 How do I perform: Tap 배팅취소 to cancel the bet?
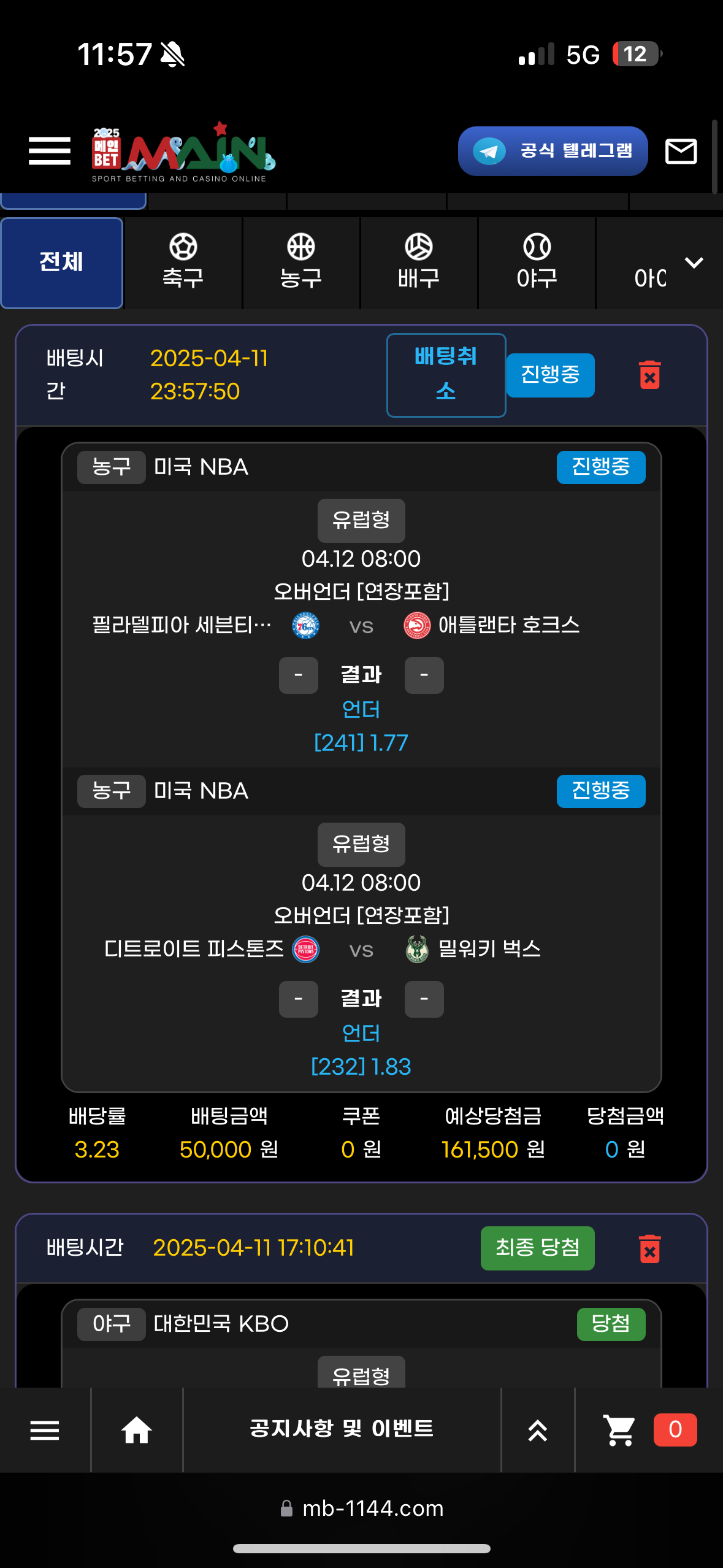[446, 375]
